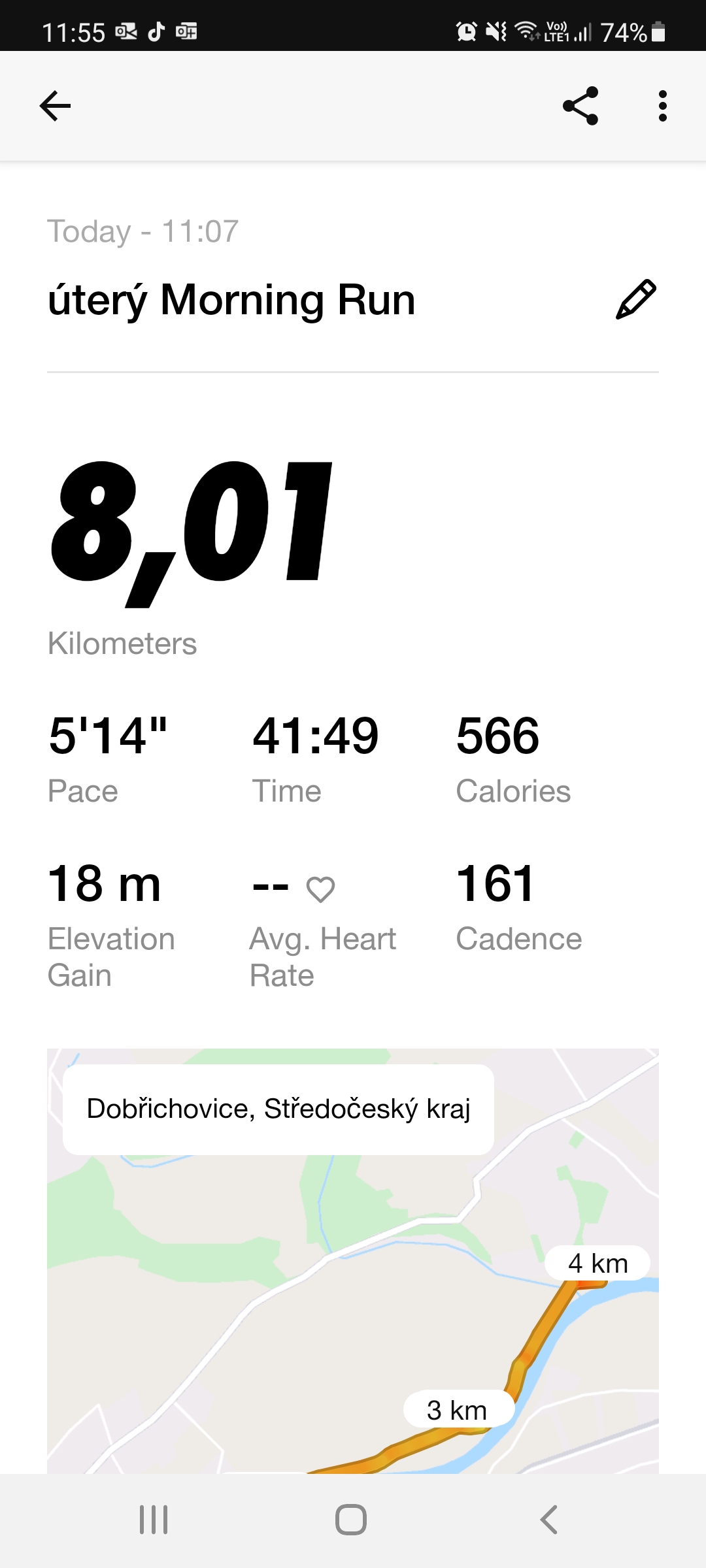This screenshot has height=1568, width=706.
Task: Go back using the top arrow
Action: [55, 106]
